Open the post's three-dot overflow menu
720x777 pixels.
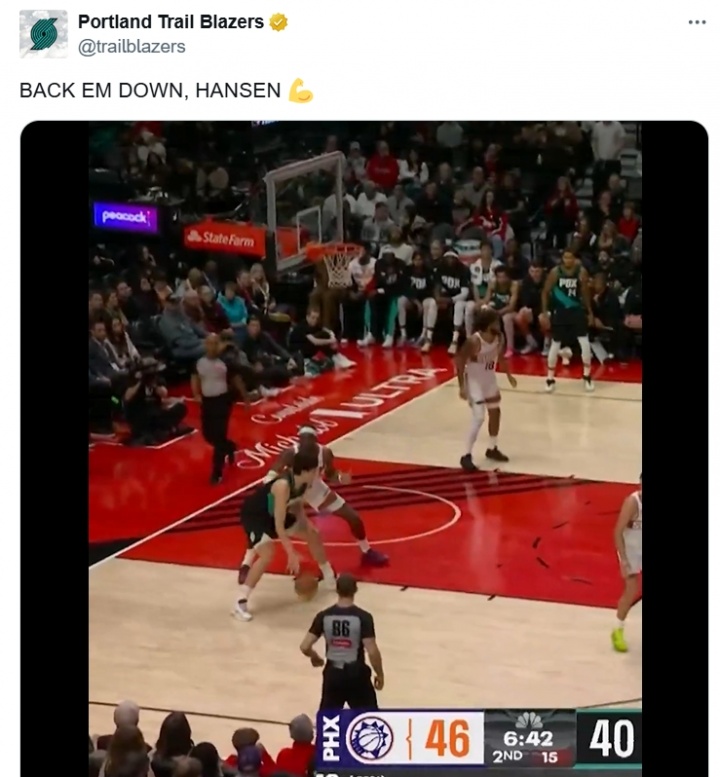(697, 22)
